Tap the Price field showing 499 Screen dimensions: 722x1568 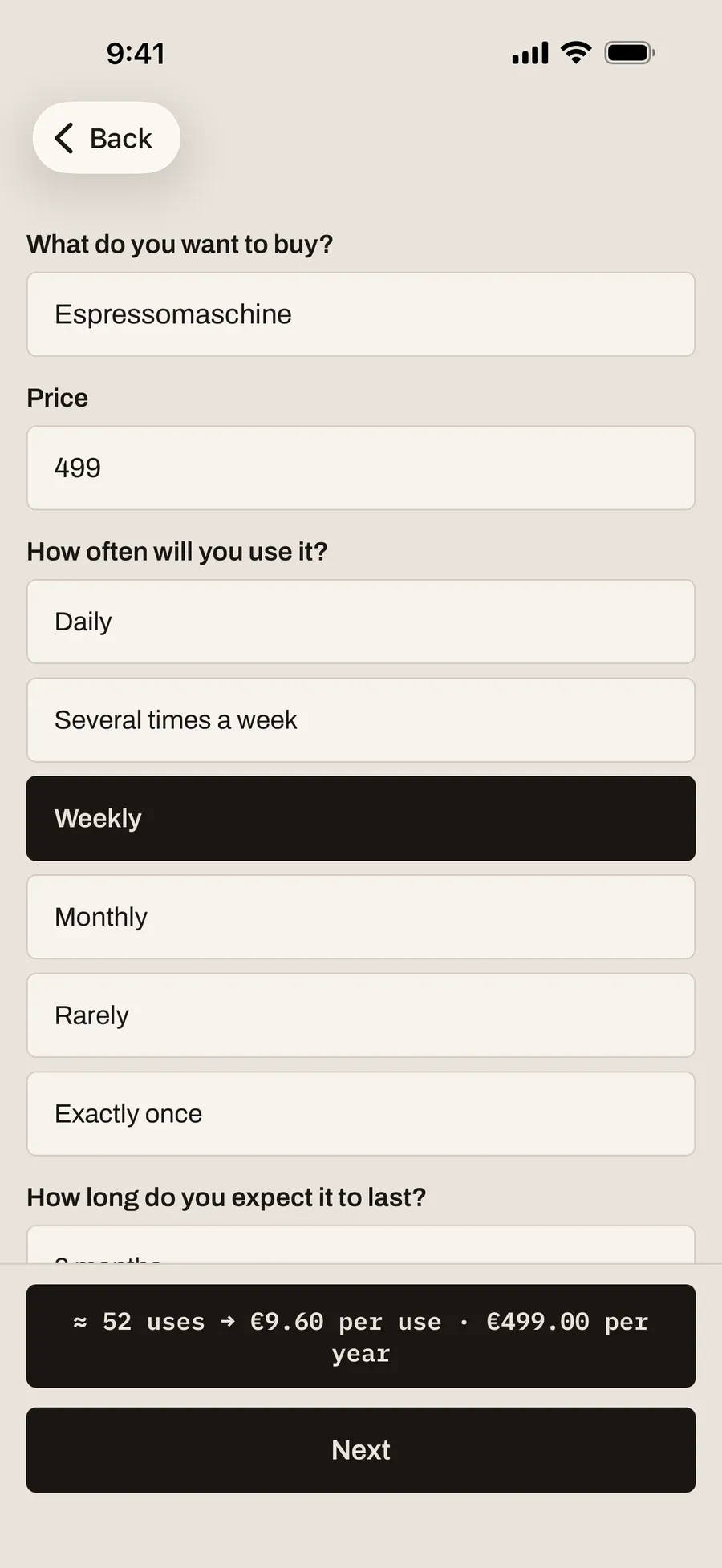point(361,468)
